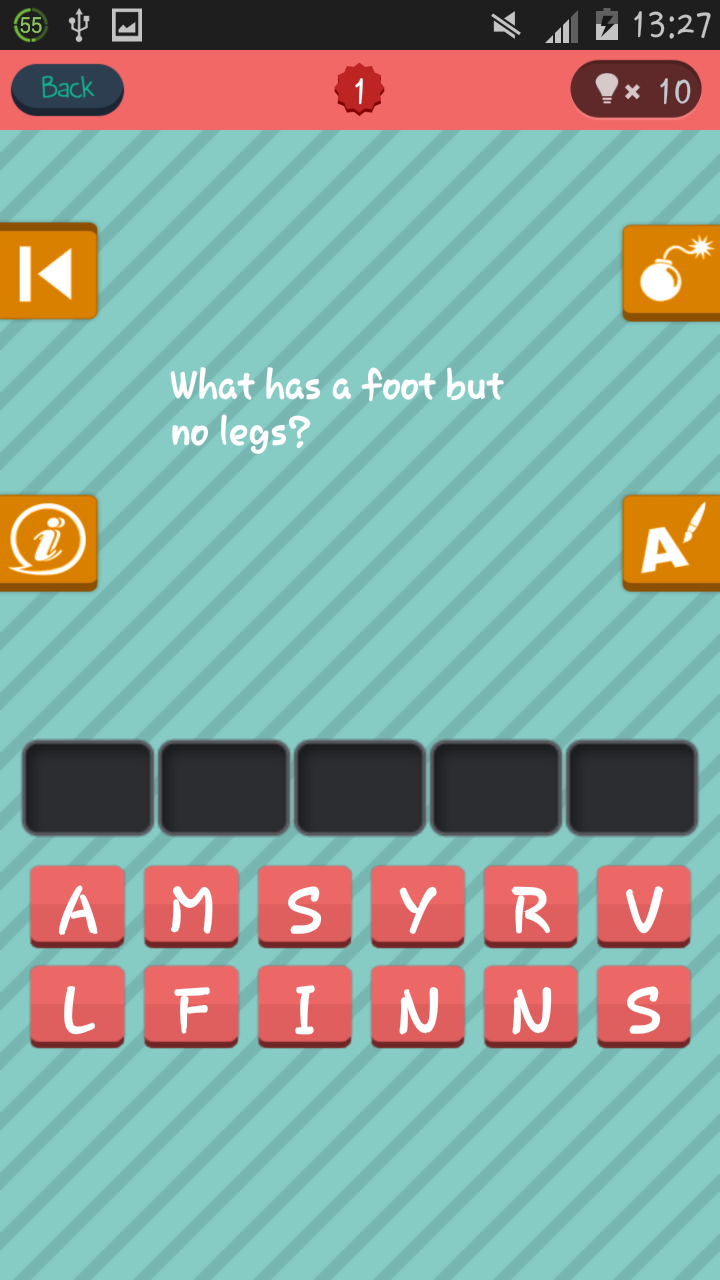Screen dimensions: 720x1280
Task: Jump to the first riddle
Action: [x=48, y=271]
